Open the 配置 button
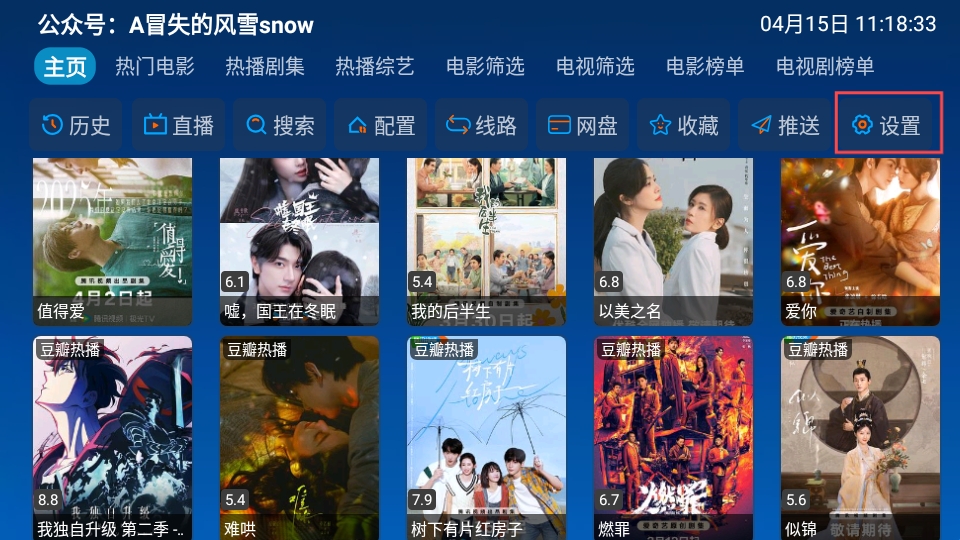 pos(381,125)
